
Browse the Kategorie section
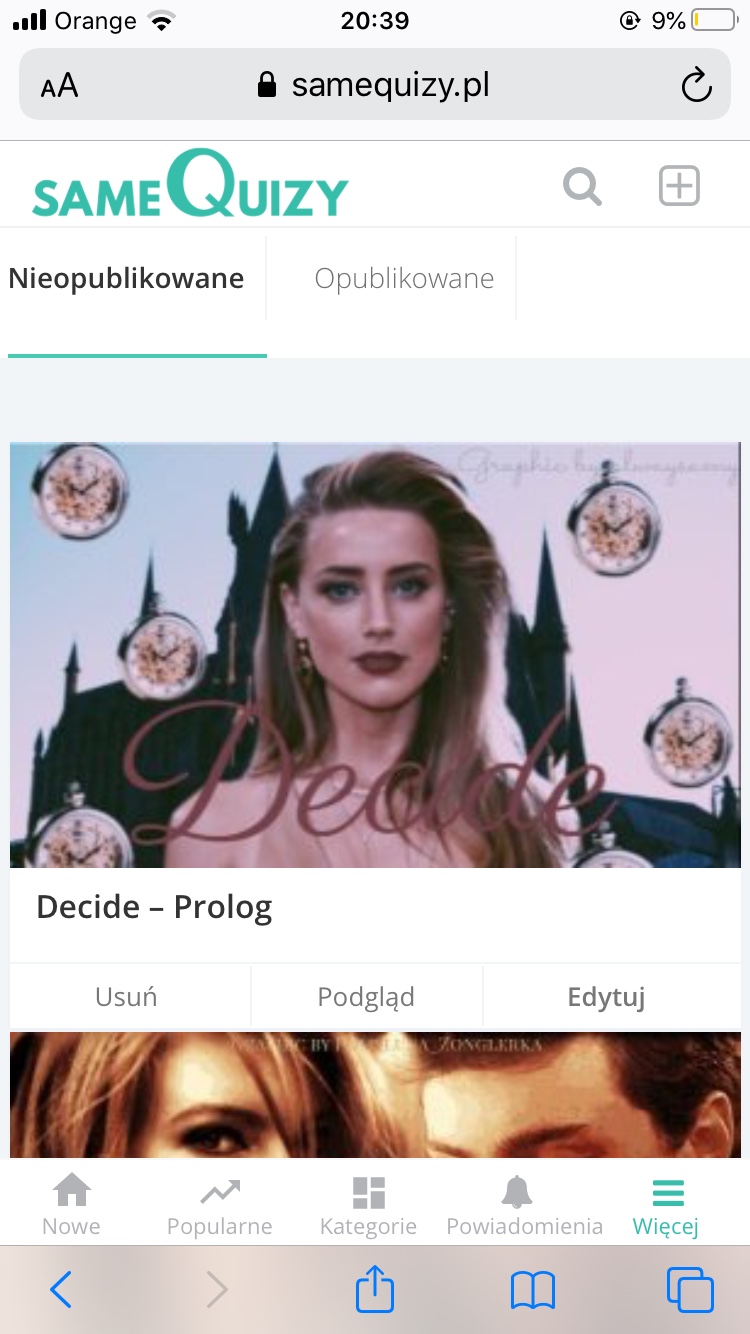368,1205
